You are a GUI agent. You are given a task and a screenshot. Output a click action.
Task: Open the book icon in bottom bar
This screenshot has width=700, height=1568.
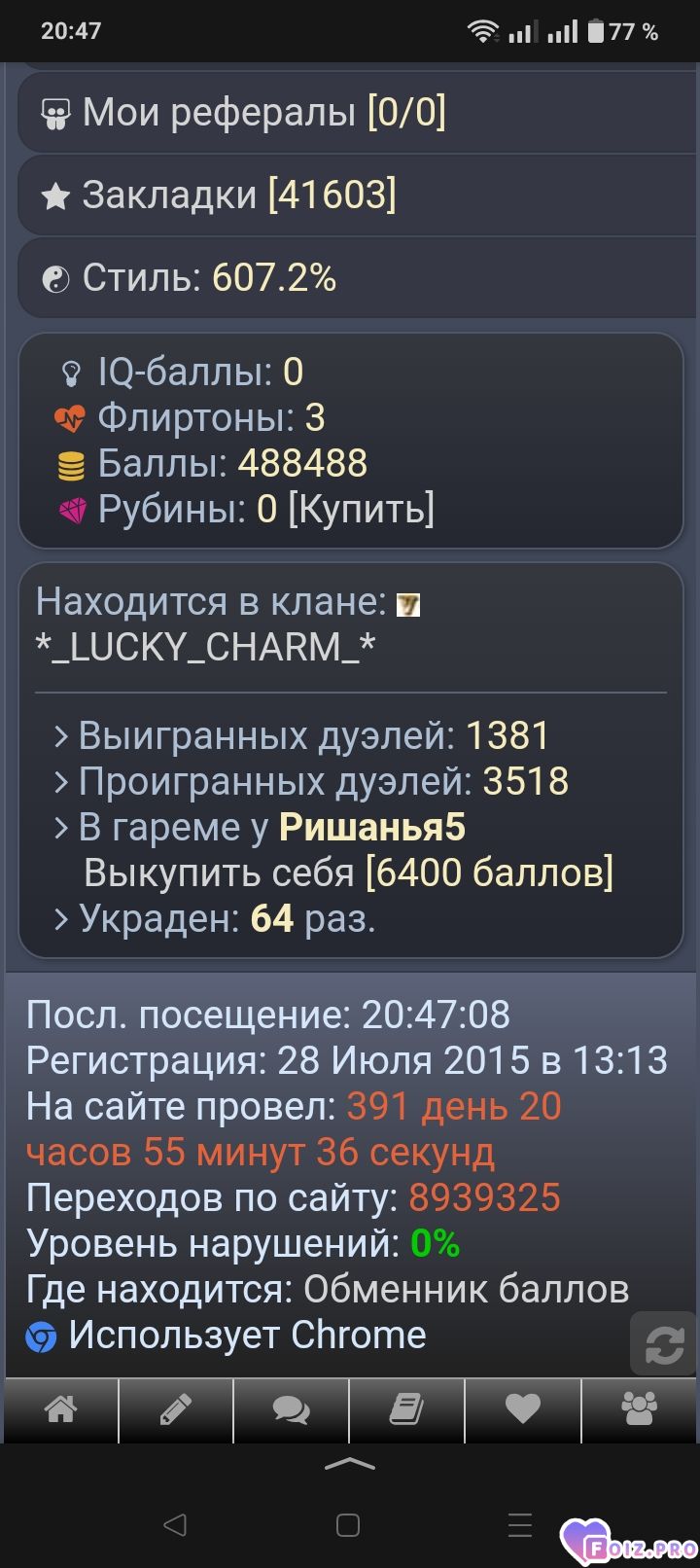click(407, 1409)
